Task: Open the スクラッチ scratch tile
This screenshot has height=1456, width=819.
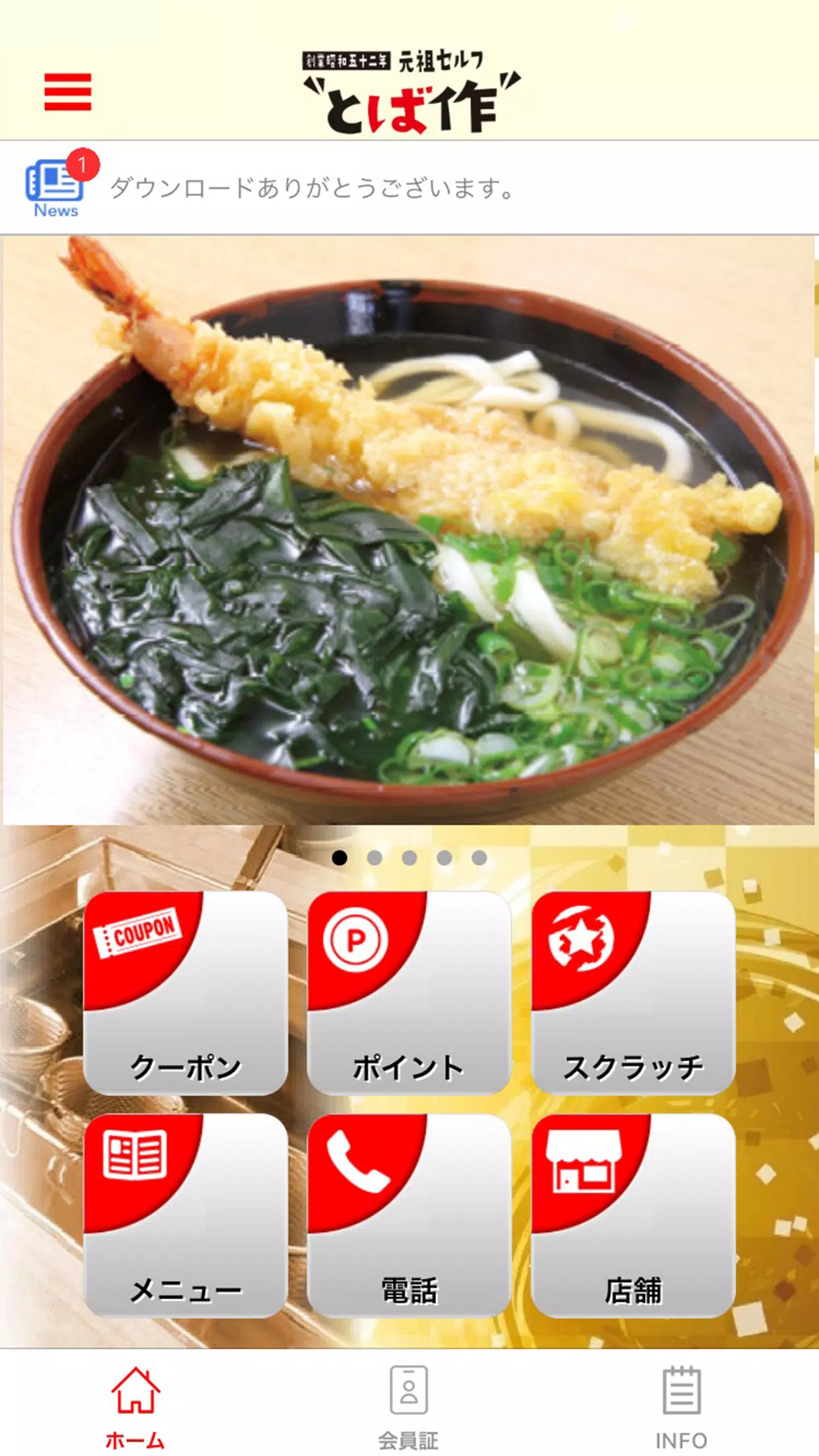Action: pos(633,992)
